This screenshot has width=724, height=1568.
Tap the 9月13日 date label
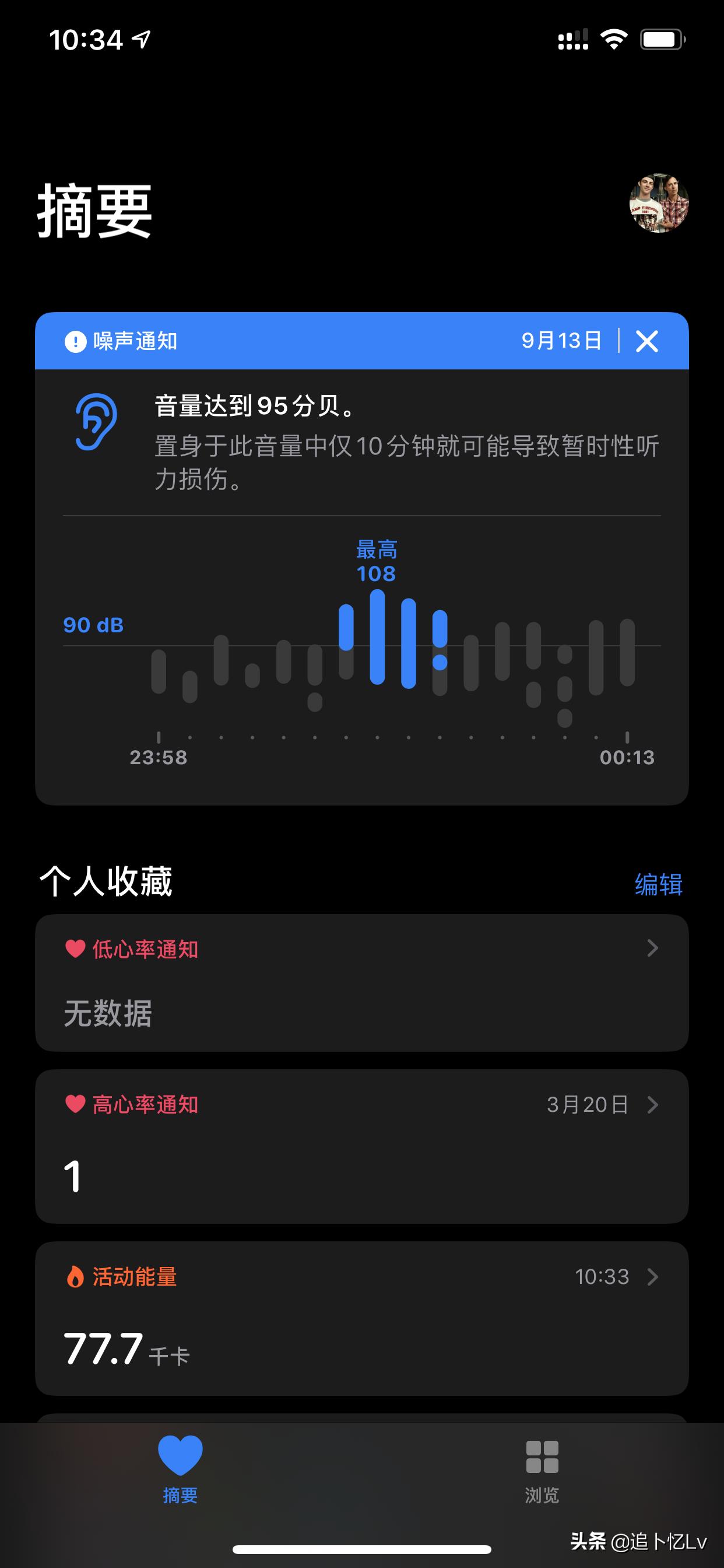tap(563, 341)
